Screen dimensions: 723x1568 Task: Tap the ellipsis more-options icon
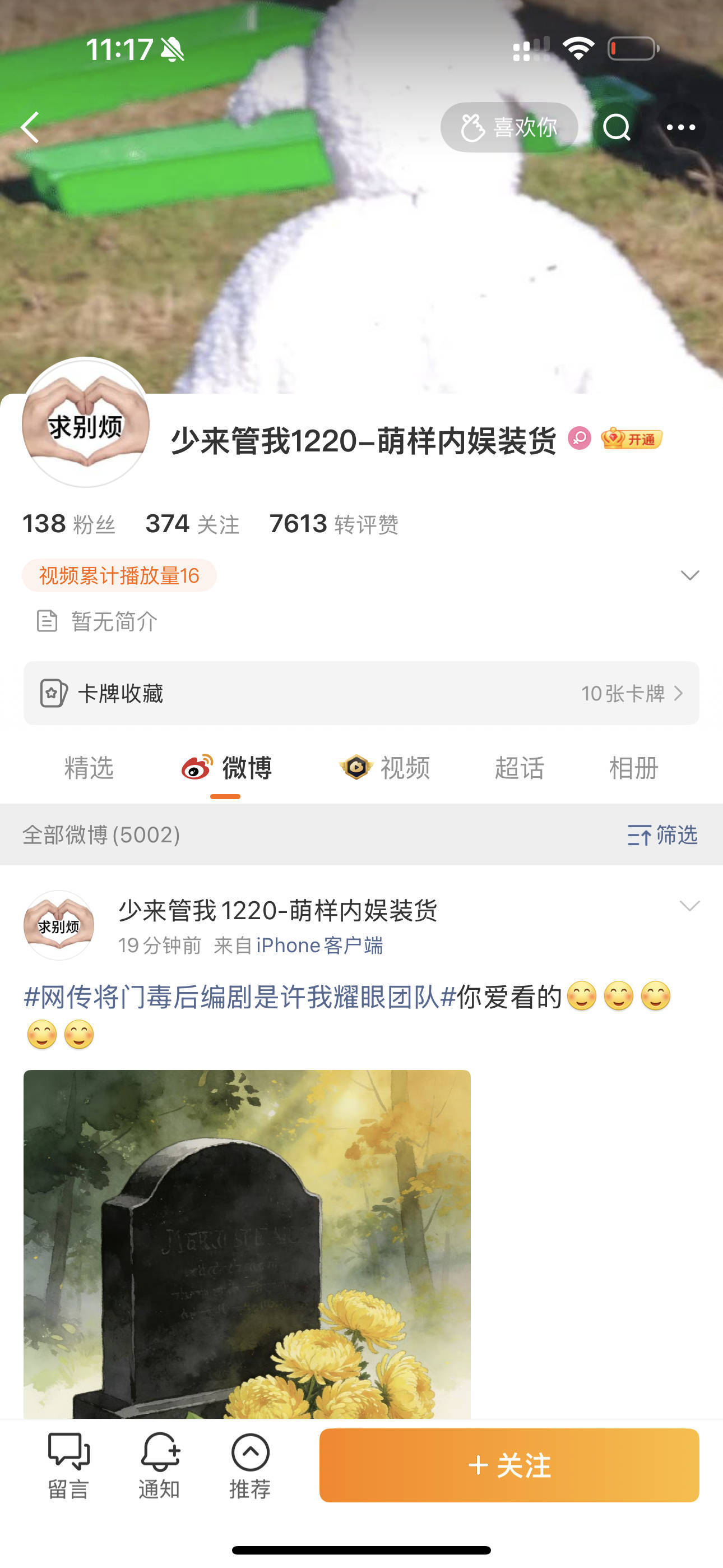(x=682, y=127)
